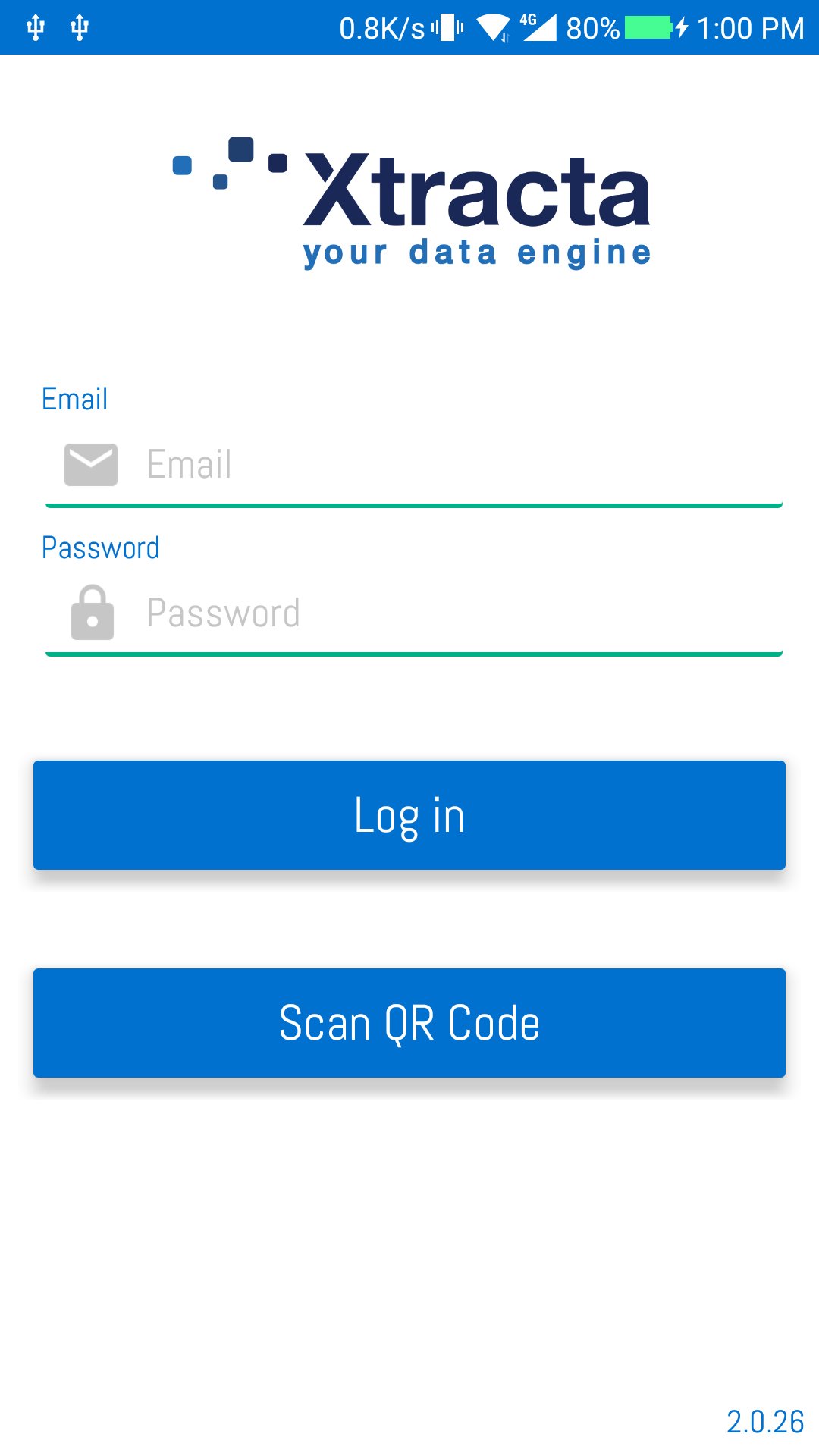Click the right USB icon in status bar
The width and height of the screenshot is (819, 1456).
coord(78,27)
